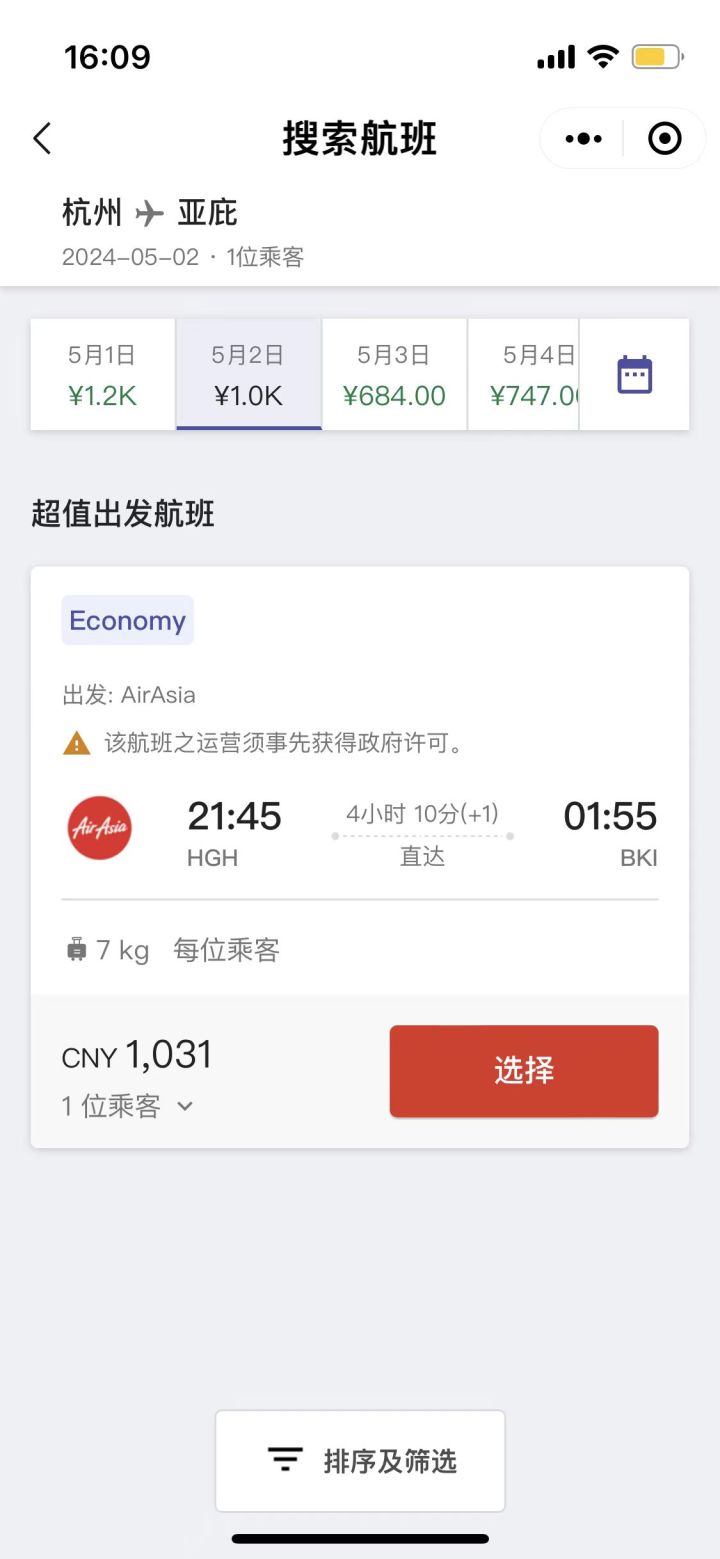Switch to the 5月4日 date tab
Viewport: 720px width, 1559px height.
[x=524, y=375]
